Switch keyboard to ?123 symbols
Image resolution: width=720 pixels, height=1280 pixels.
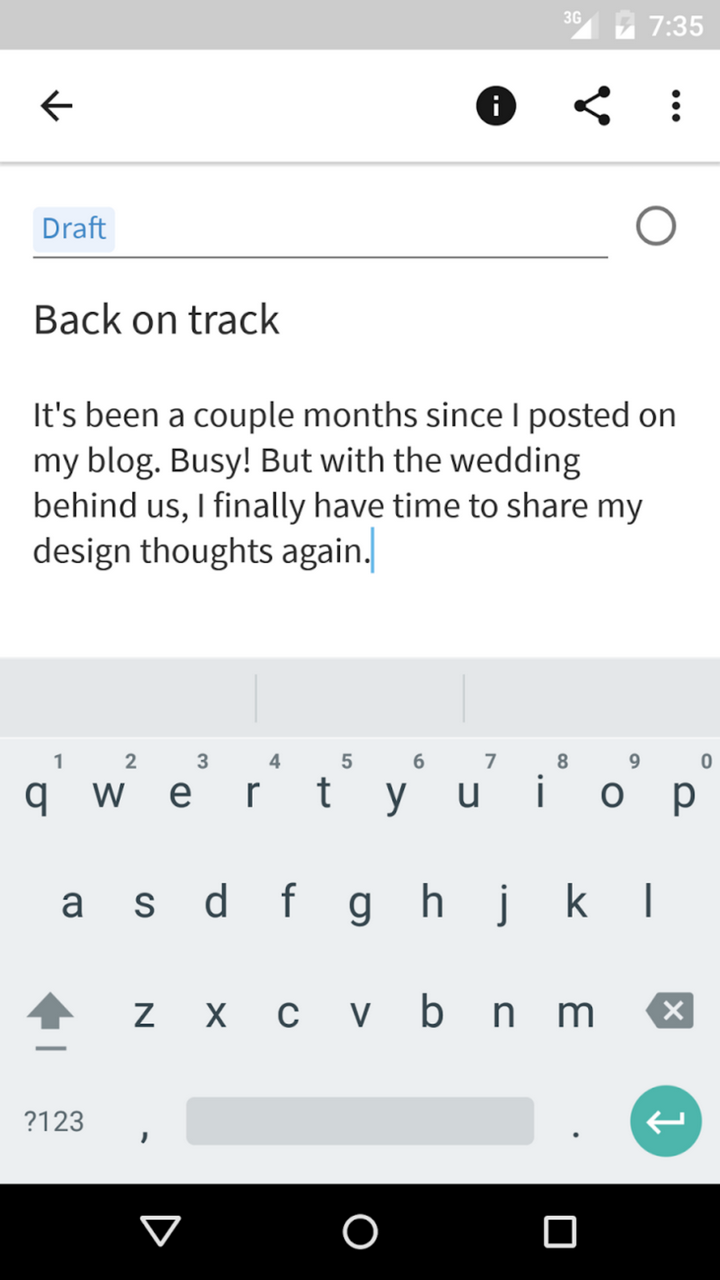(x=54, y=1121)
